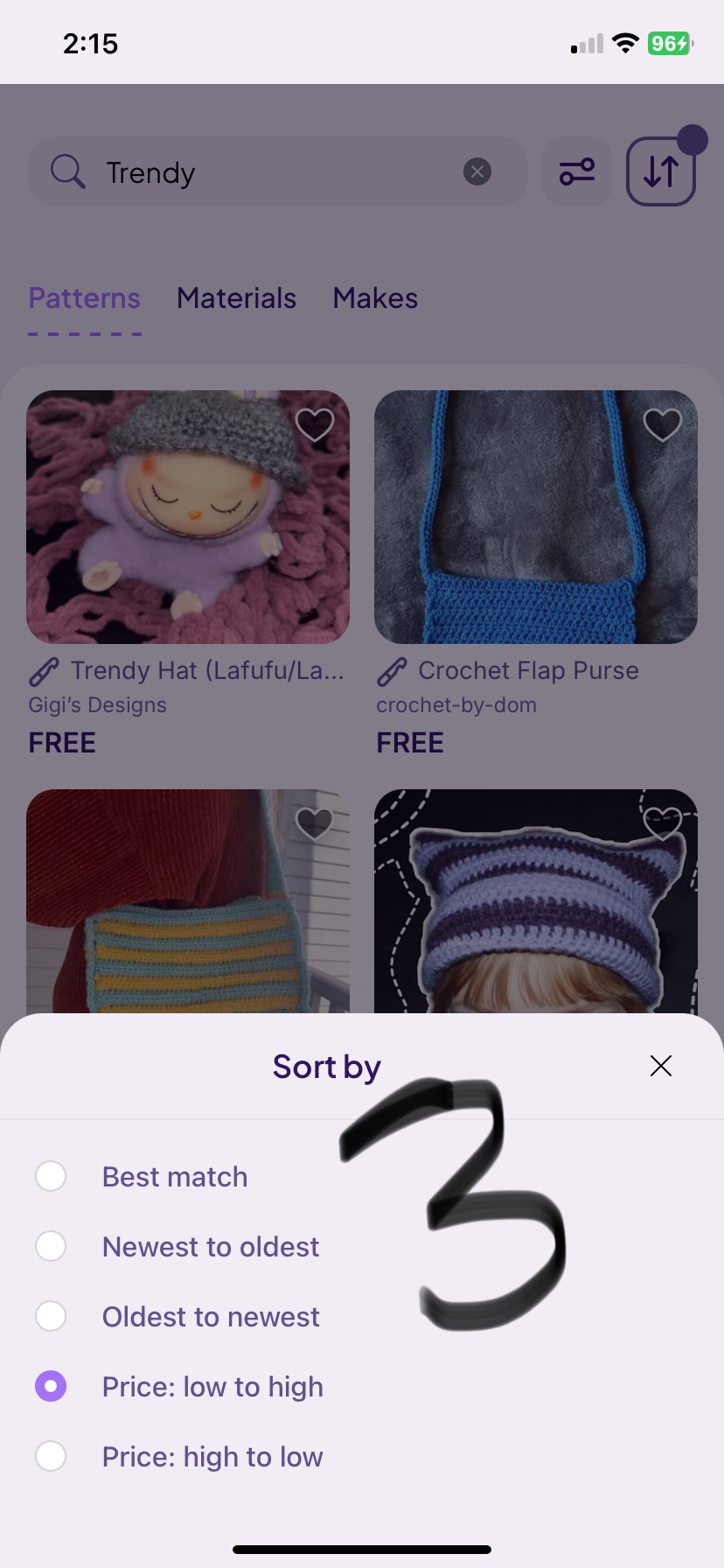Viewport: 724px width, 1568px height.
Task: Open the Patterns tab
Action: coord(84,298)
